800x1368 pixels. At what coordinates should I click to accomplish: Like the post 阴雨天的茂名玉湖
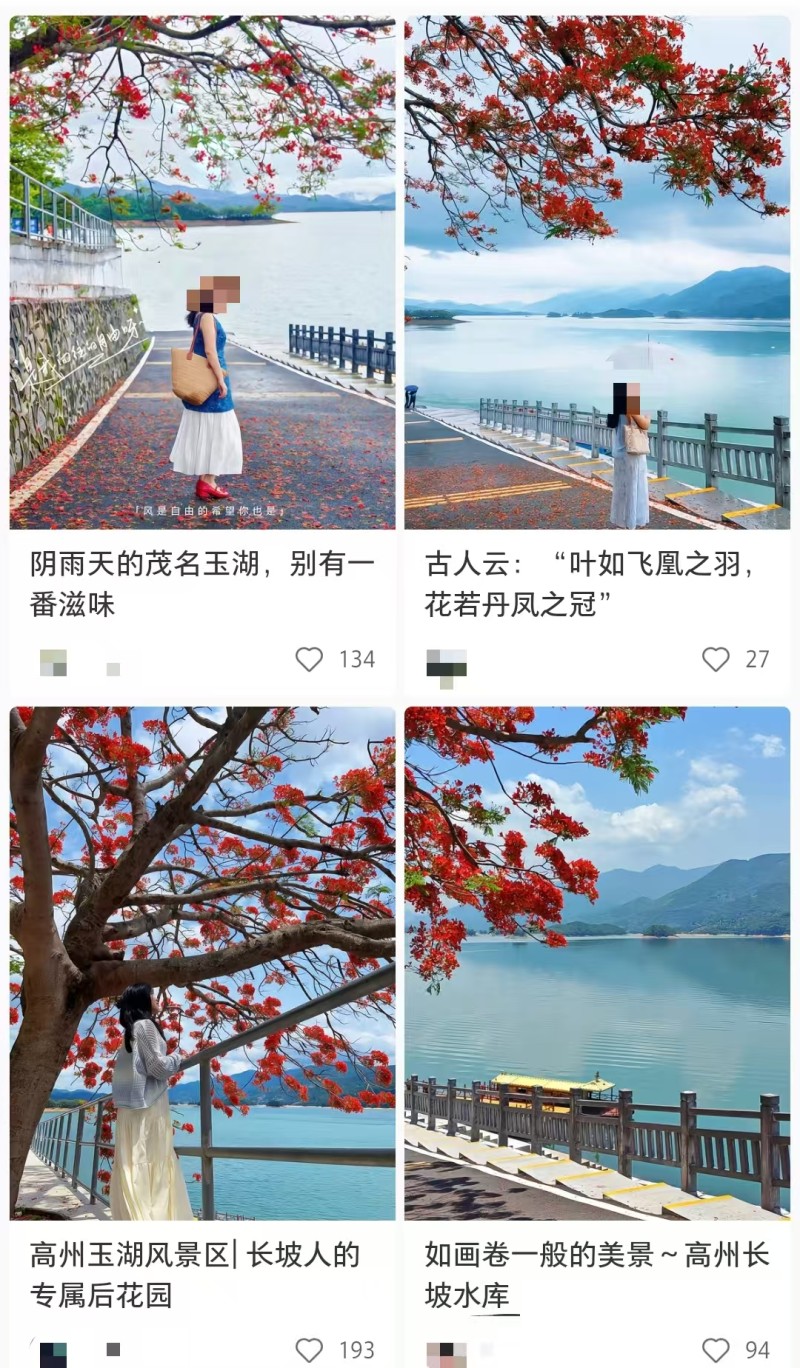[x=310, y=659]
